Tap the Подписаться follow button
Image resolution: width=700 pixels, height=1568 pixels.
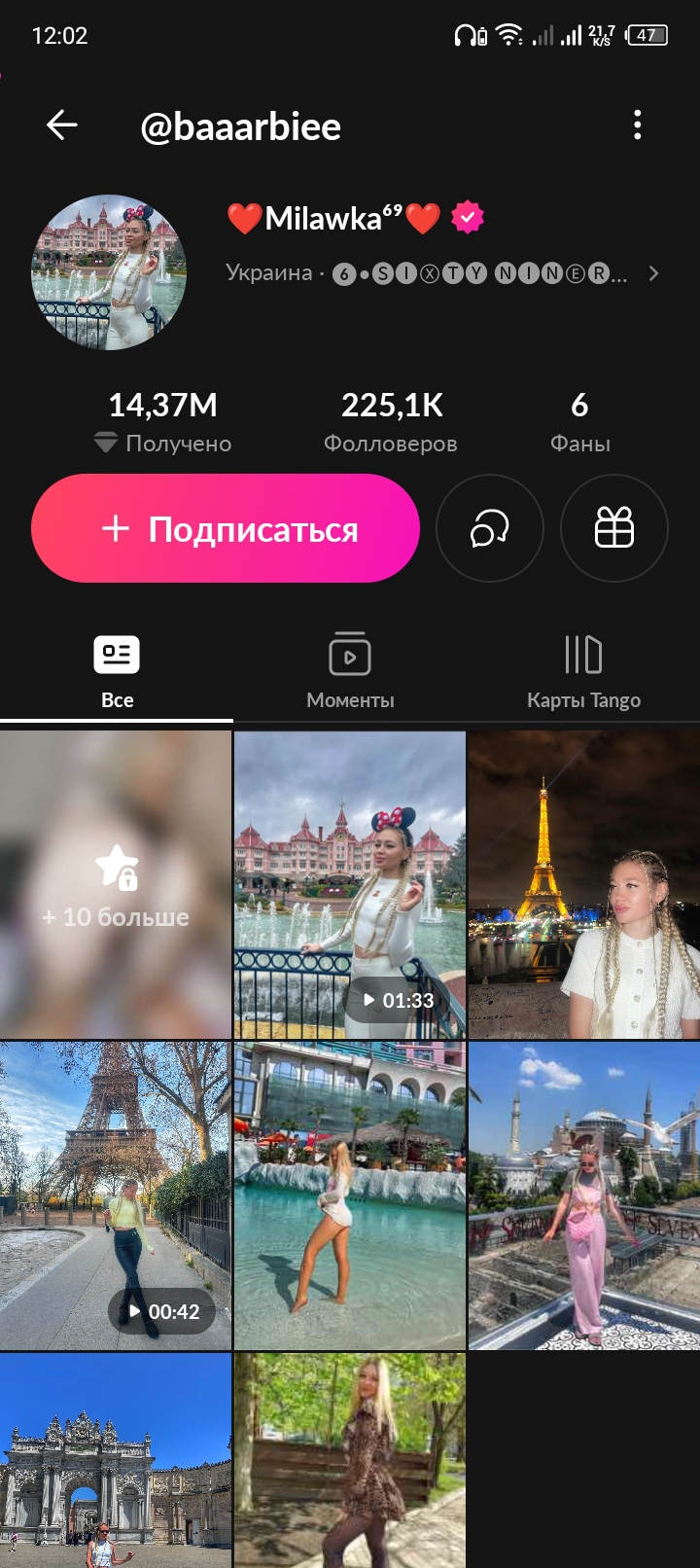click(226, 528)
